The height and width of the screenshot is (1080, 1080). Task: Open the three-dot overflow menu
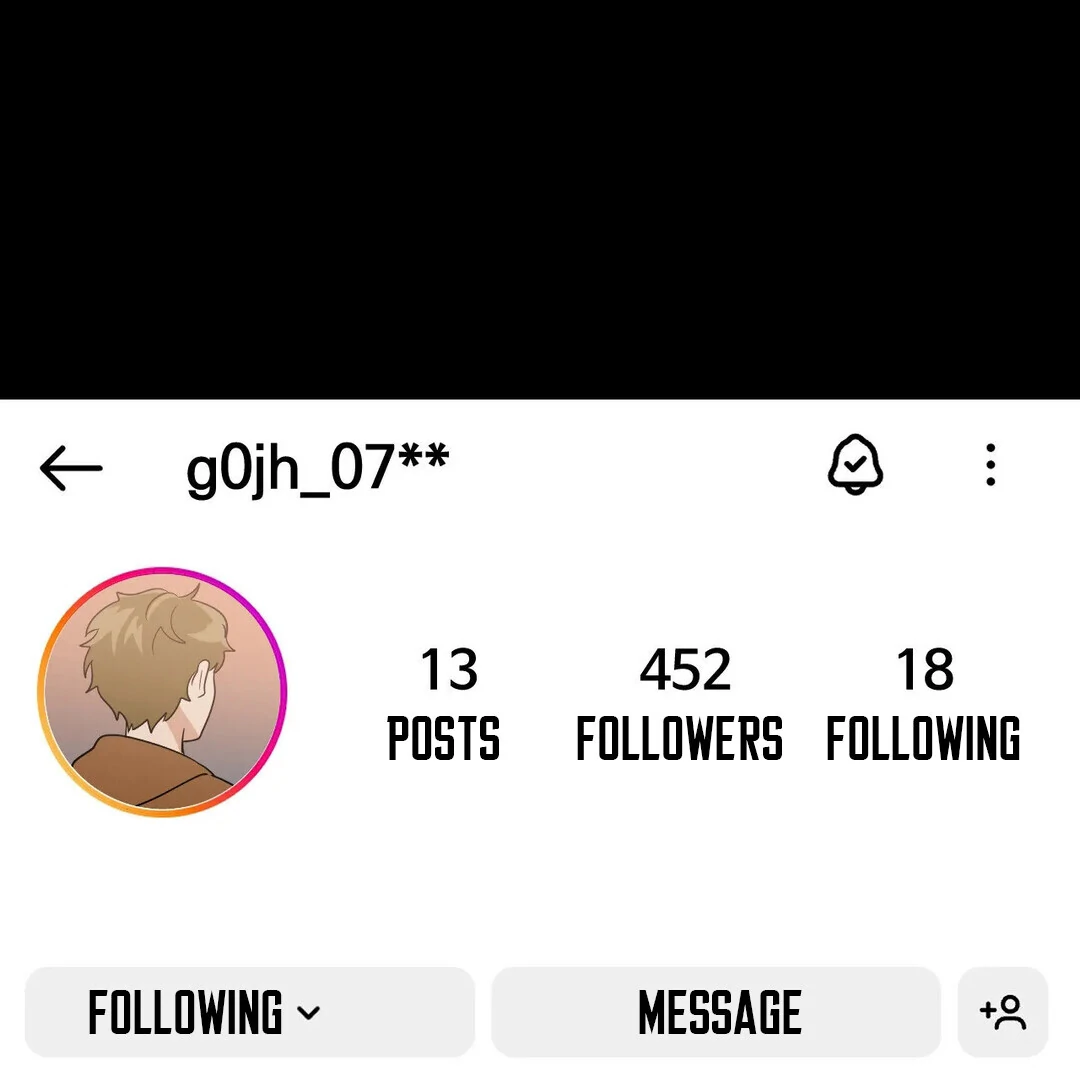pos(990,465)
